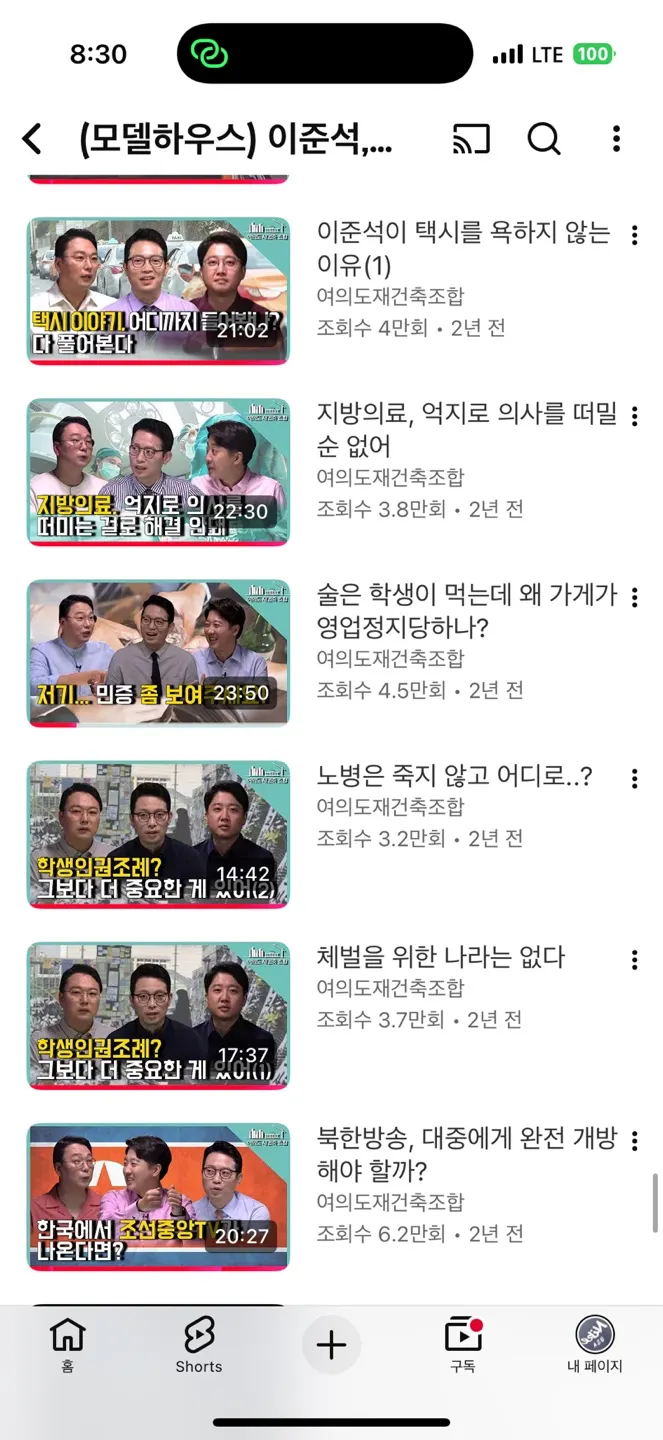
Task: Open options for '이준석이 택시를 욕하지 않는 이유(1)'
Action: (x=634, y=236)
